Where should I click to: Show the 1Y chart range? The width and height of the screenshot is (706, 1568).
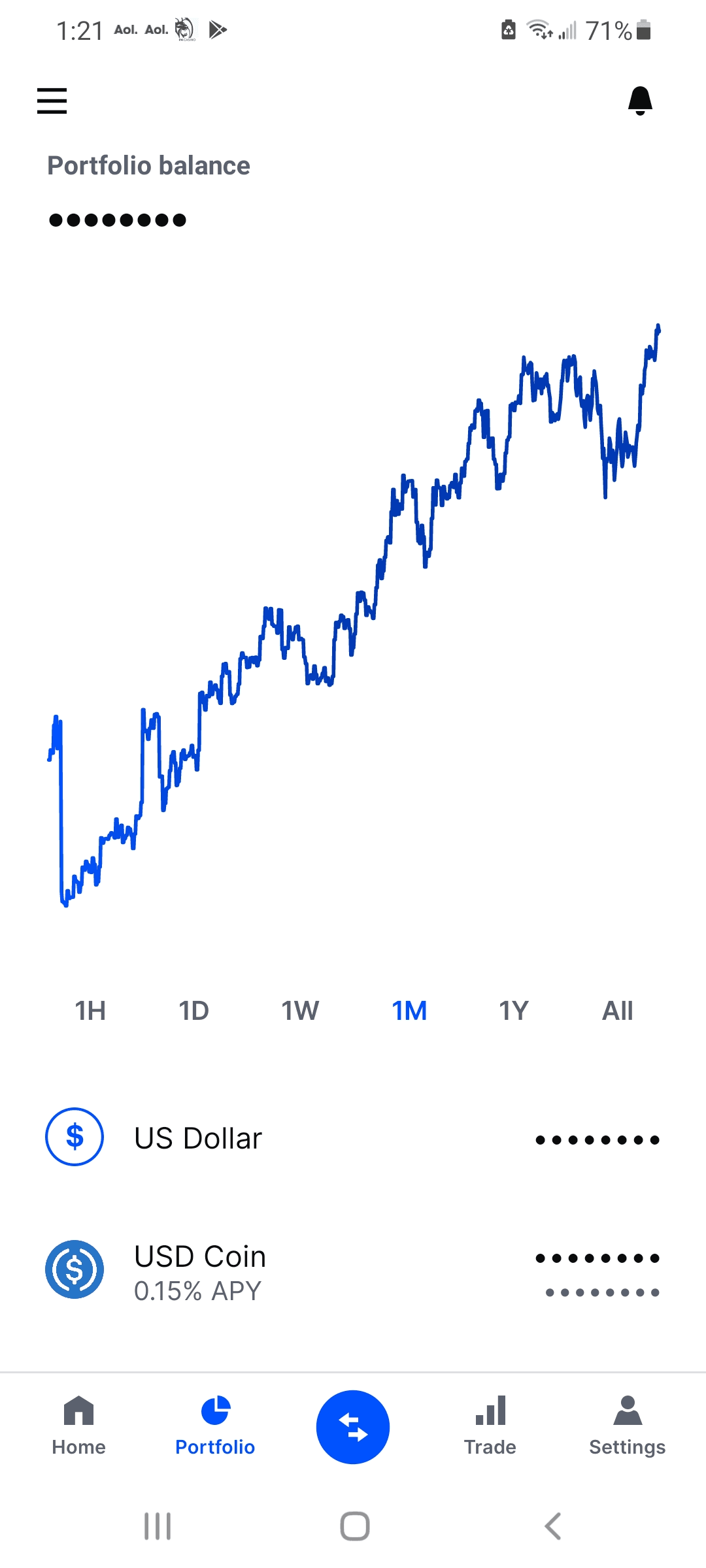513,1011
